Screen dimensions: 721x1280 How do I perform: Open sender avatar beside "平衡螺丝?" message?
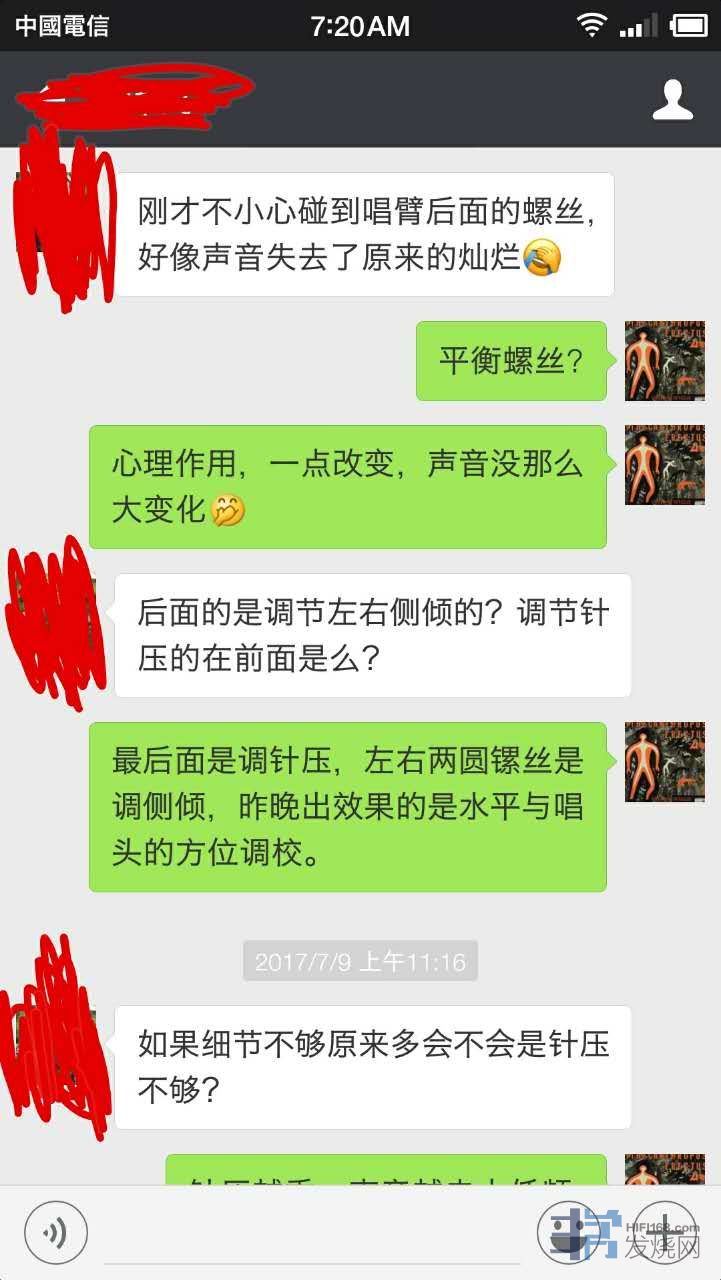664,361
